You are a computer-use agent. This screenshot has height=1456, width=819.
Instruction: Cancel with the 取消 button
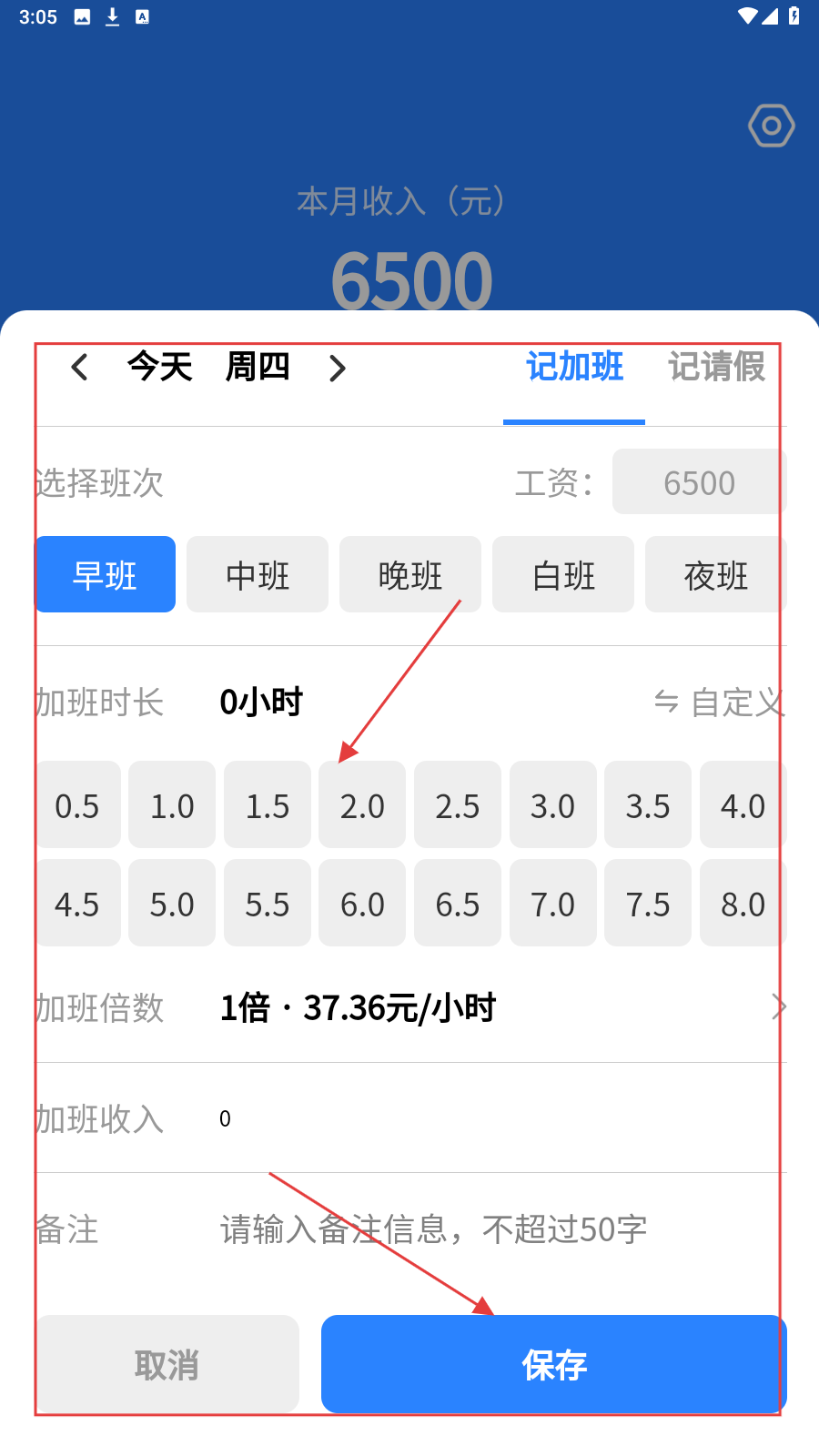167,1364
